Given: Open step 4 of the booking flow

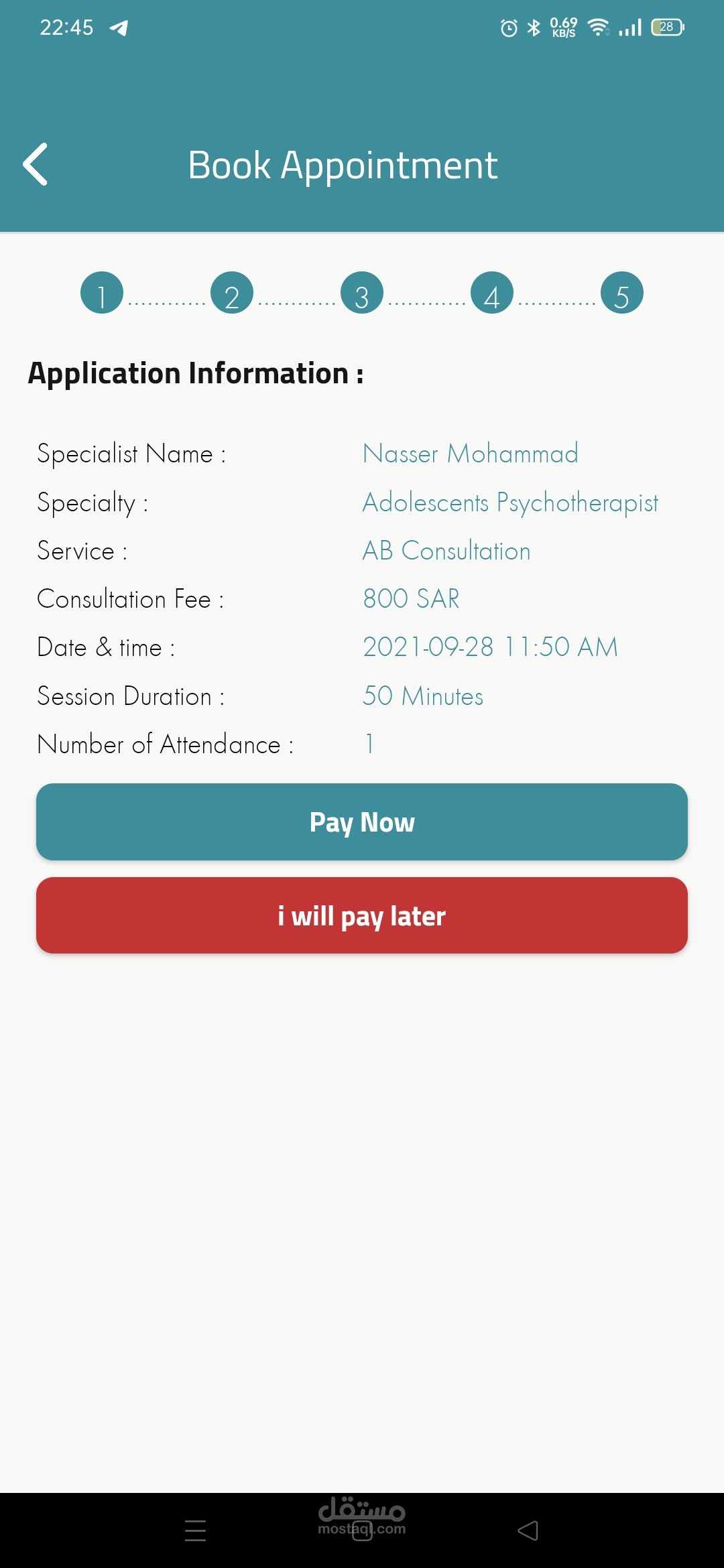Looking at the screenshot, I should 492,293.
